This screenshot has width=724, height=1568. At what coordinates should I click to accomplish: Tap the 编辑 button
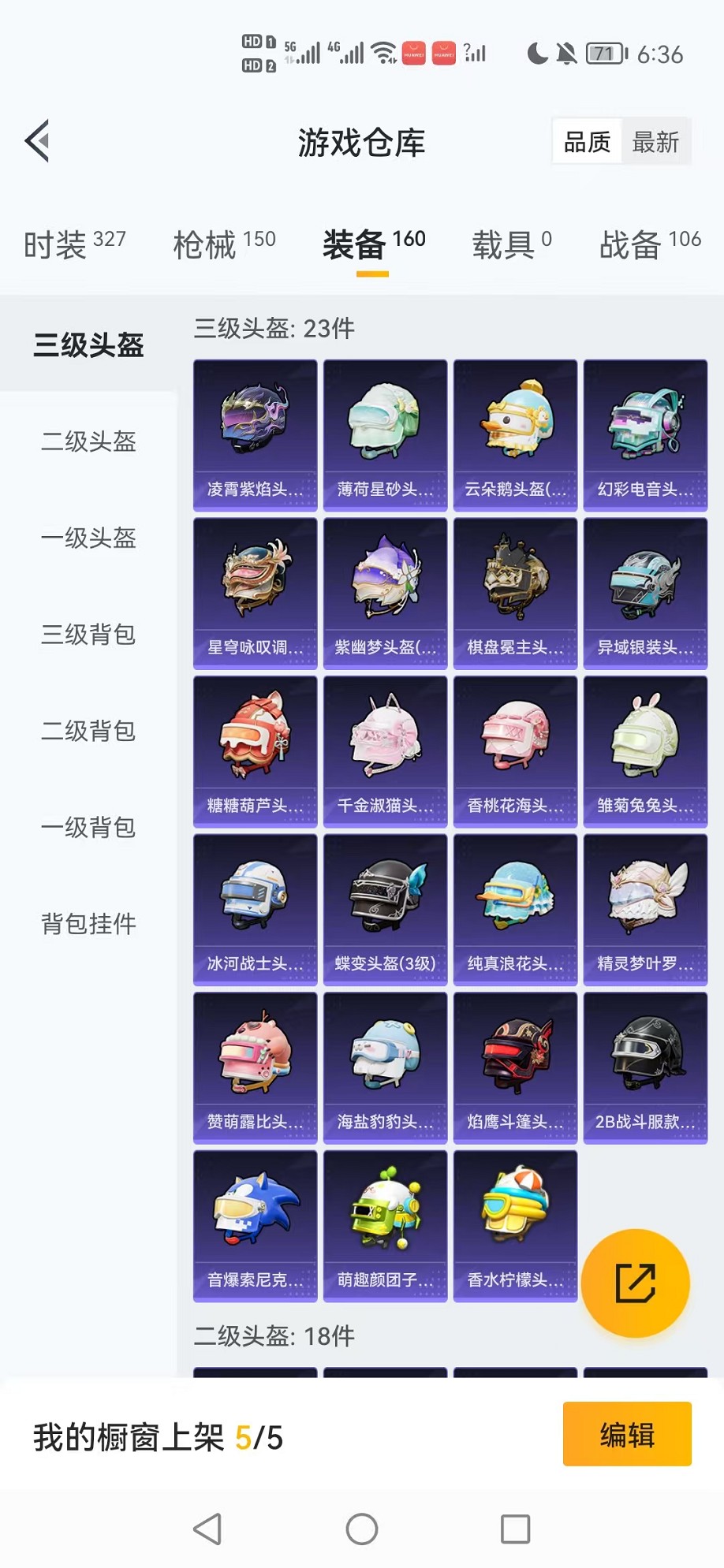pos(627,1434)
